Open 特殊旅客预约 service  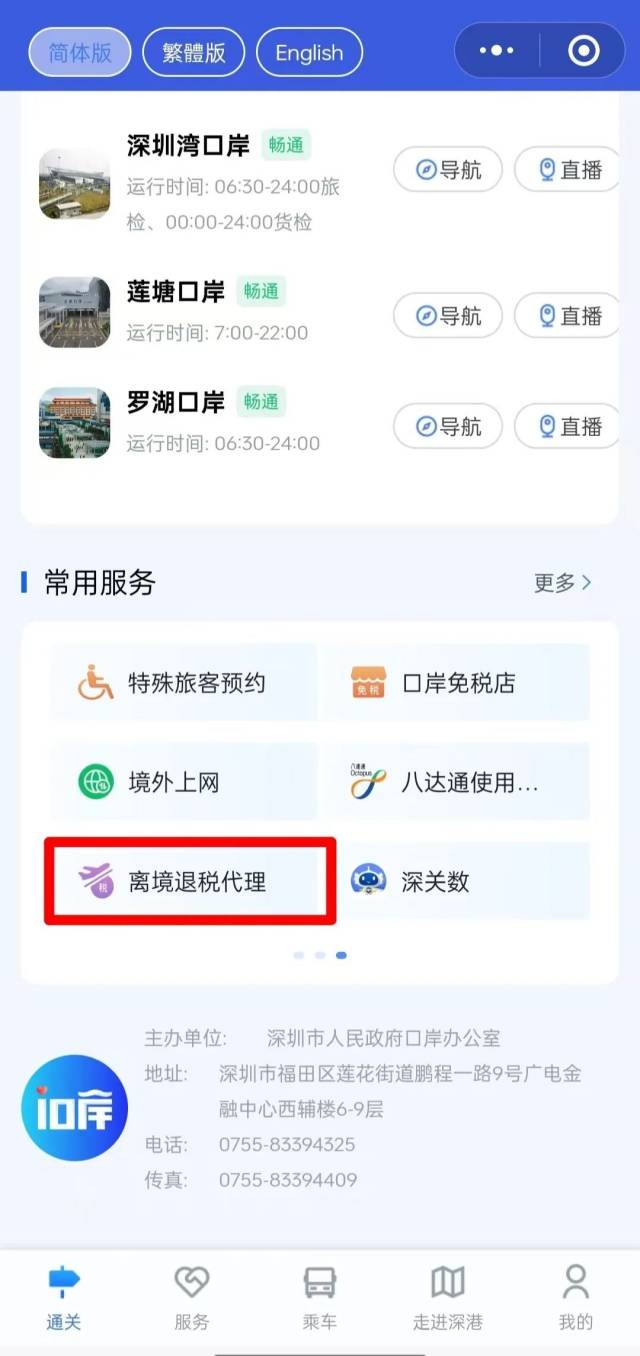coord(184,683)
